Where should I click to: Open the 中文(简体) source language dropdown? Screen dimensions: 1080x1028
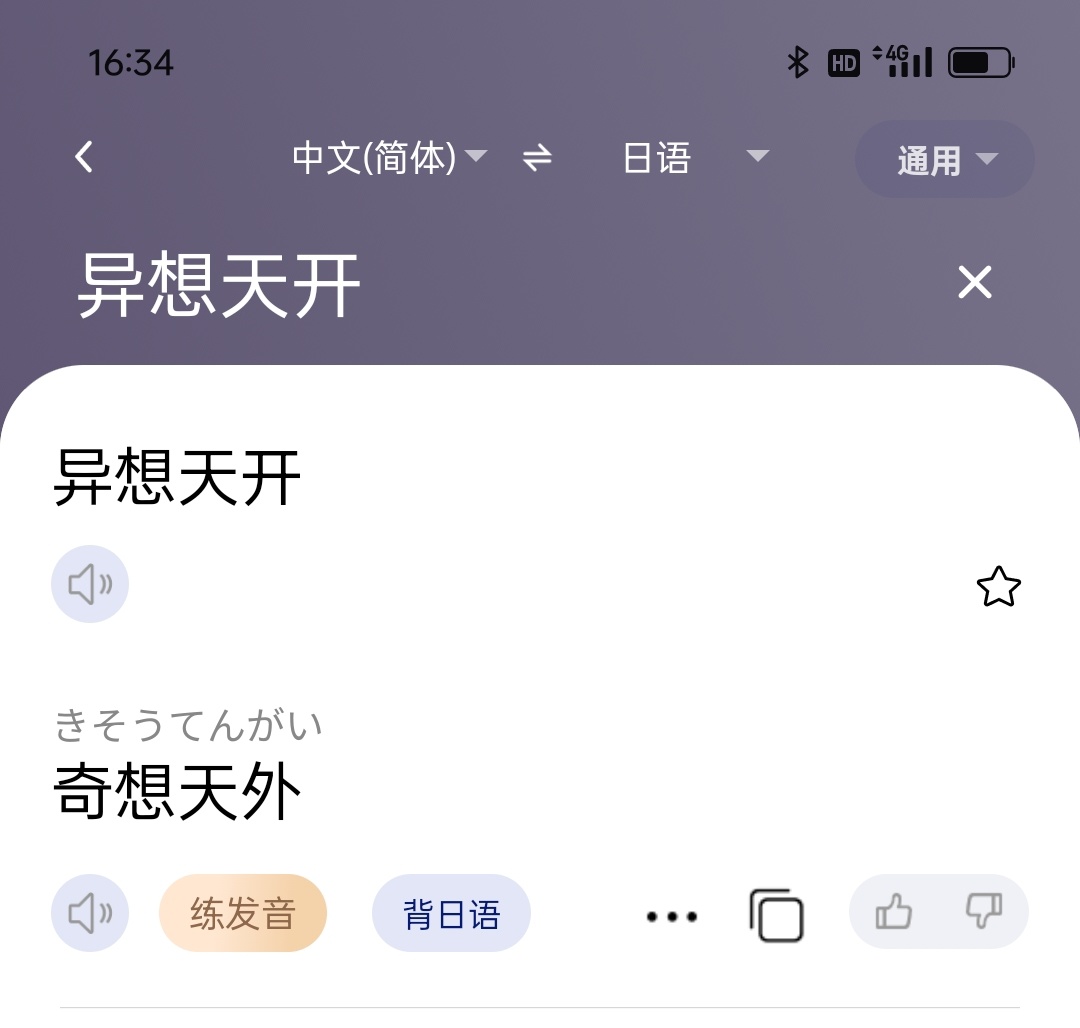point(389,158)
